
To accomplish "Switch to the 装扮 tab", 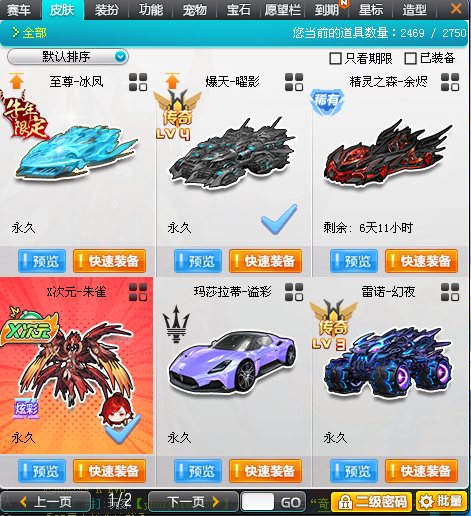I will click(x=107, y=9).
